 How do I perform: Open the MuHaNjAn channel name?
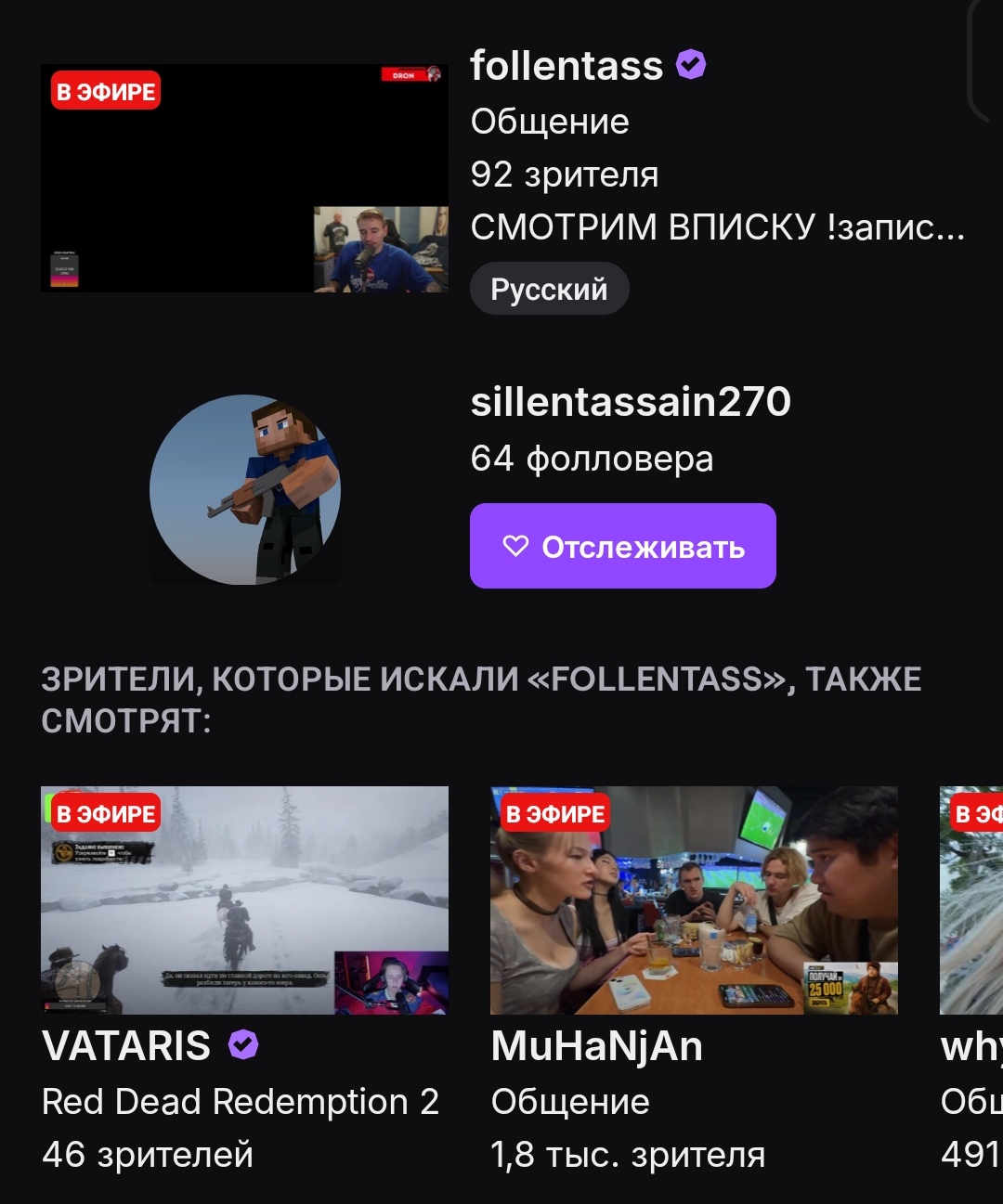[596, 1046]
